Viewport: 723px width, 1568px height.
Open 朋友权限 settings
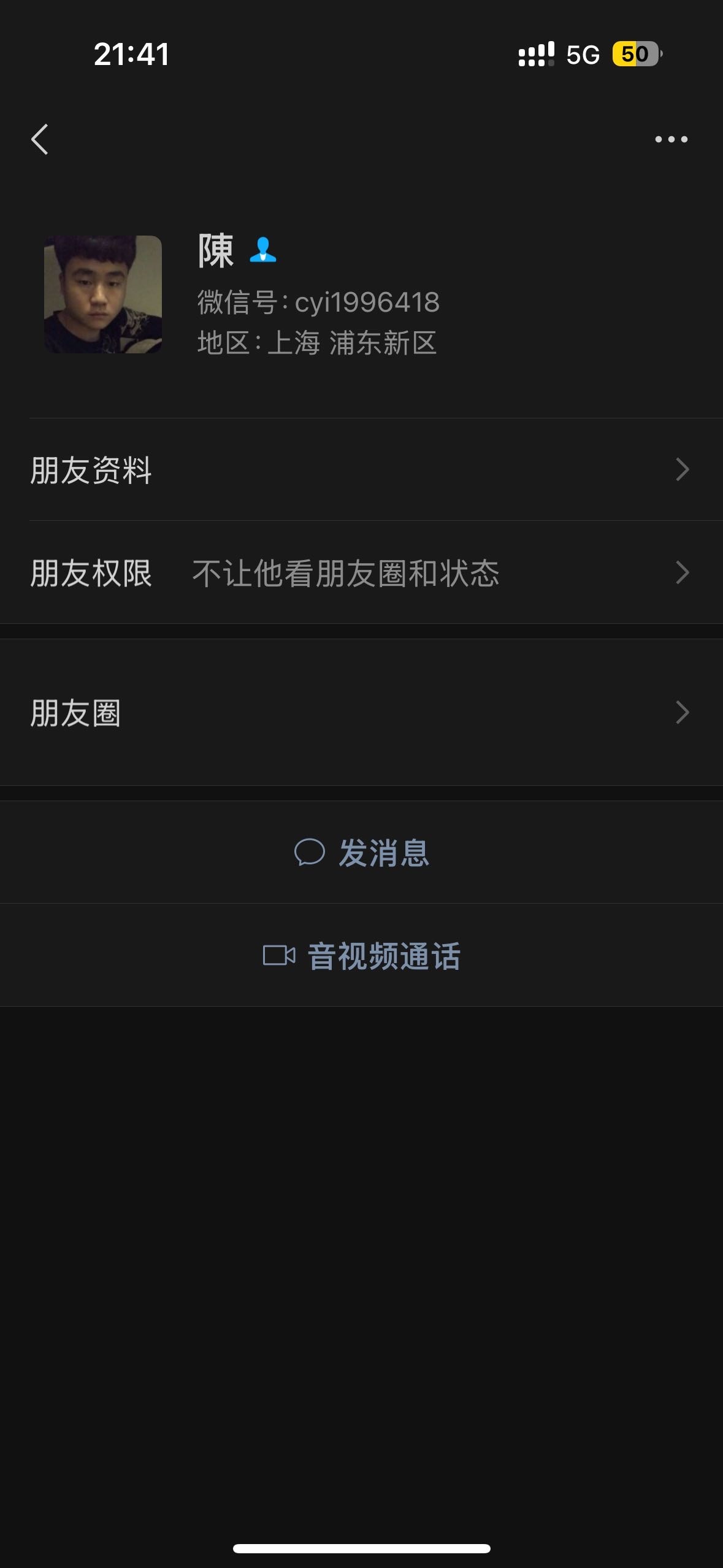point(361,573)
